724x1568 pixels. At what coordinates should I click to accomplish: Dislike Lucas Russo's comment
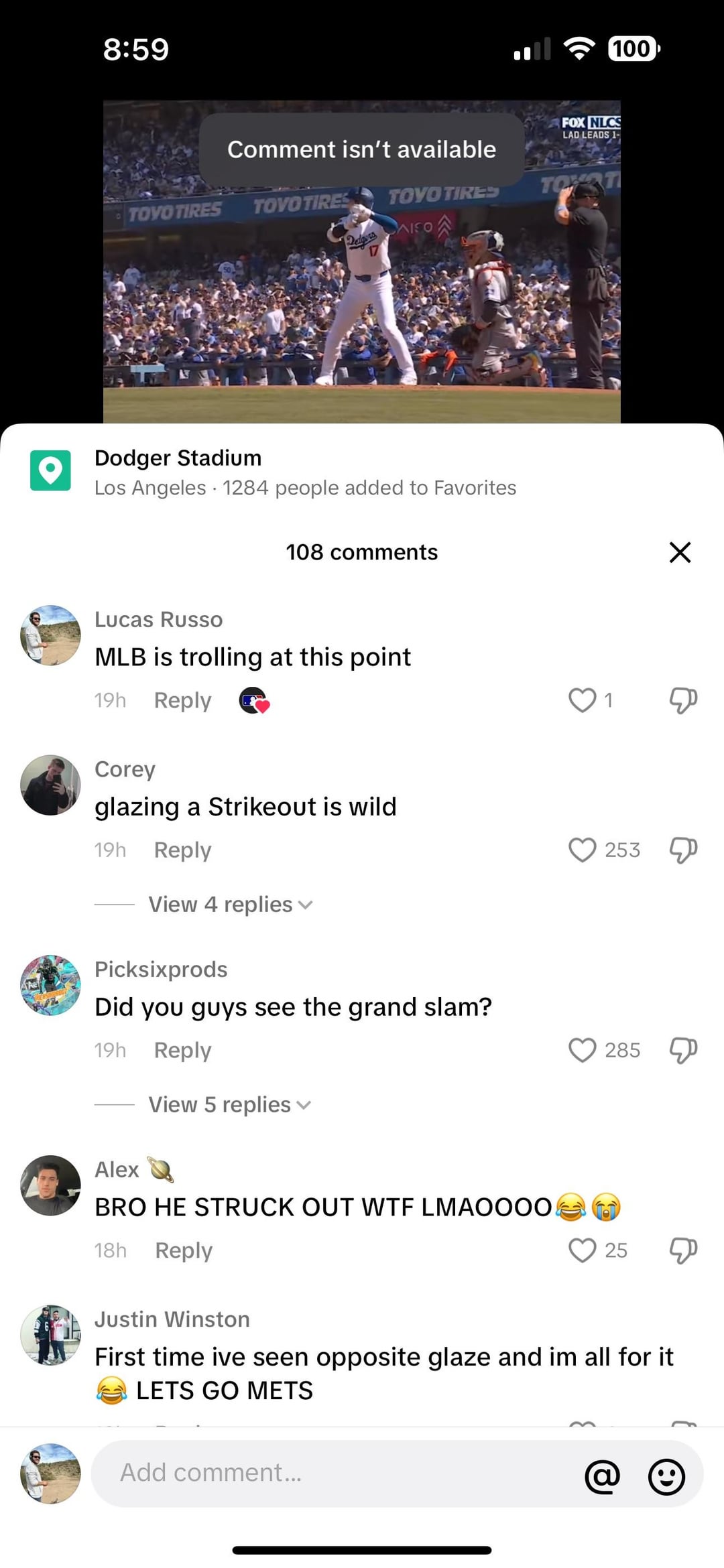(683, 700)
